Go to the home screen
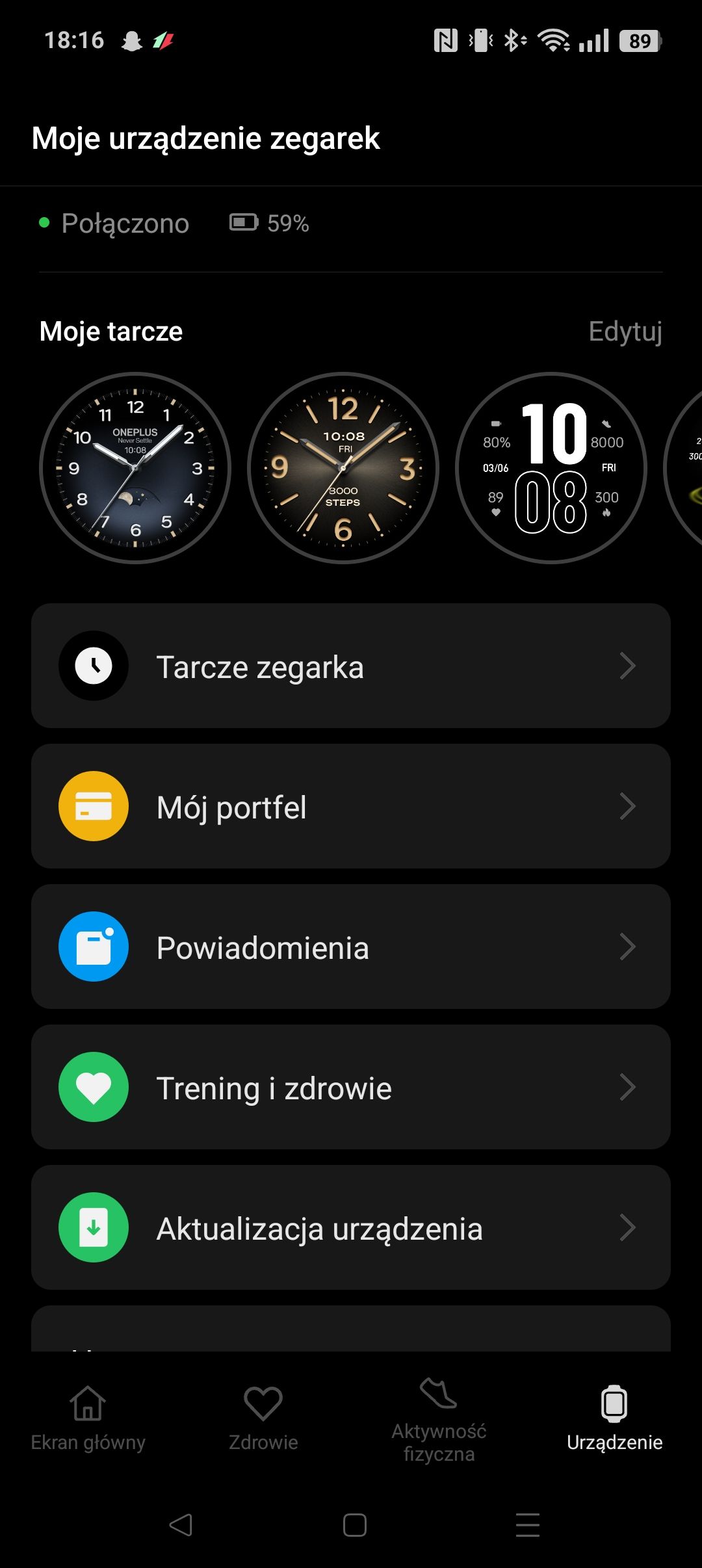 (355, 1525)
